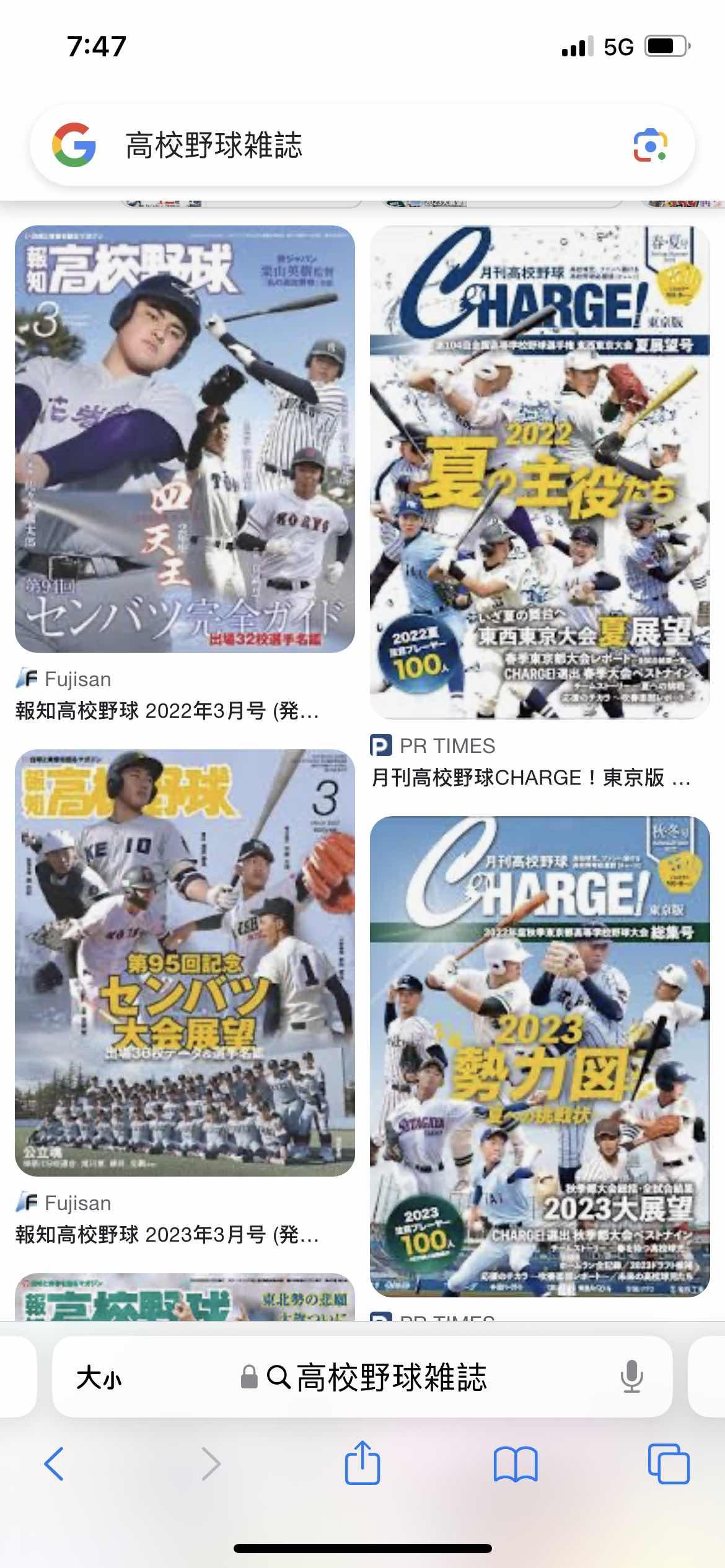Open Google Lens camera search
Screen dimensions: 725x1568
point(650,146)
